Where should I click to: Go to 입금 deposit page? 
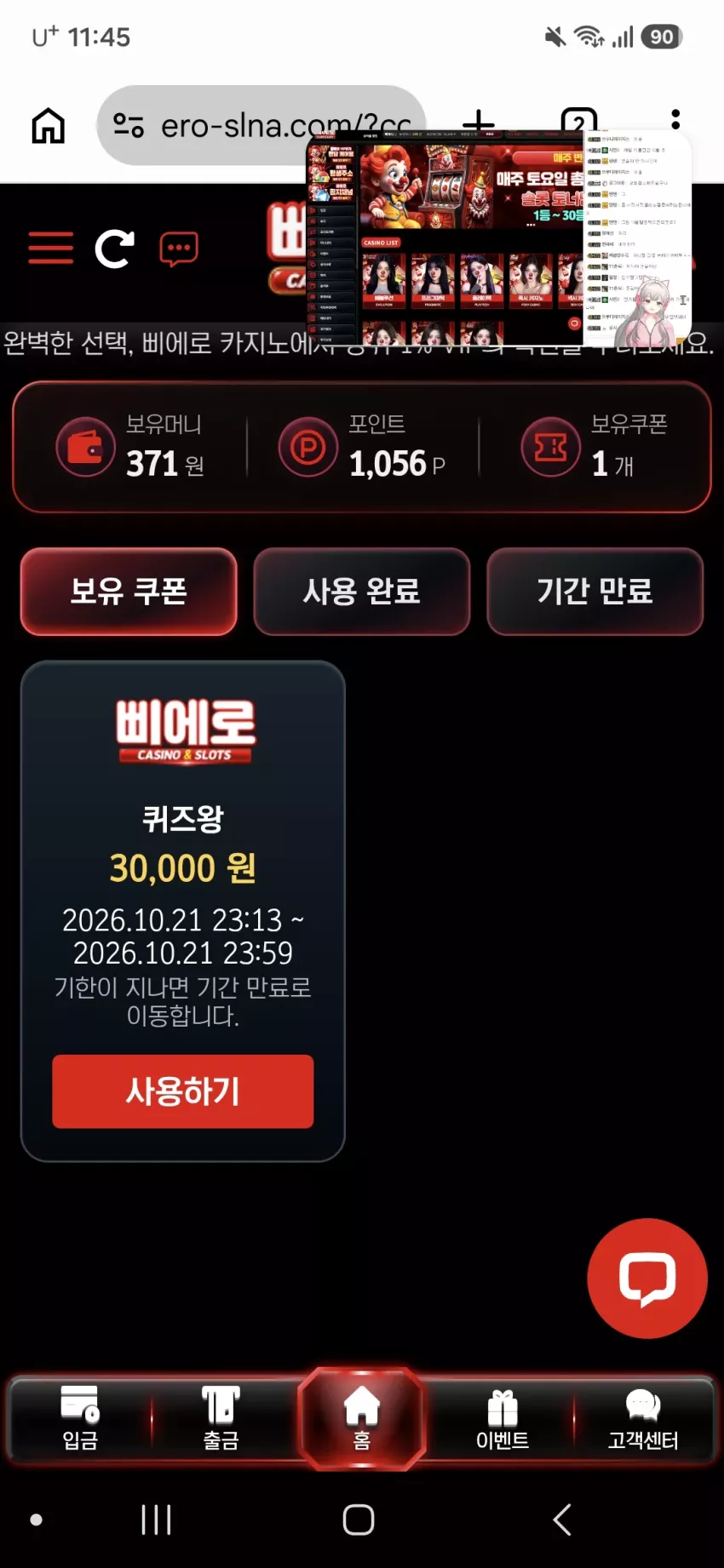[80, 1419]
